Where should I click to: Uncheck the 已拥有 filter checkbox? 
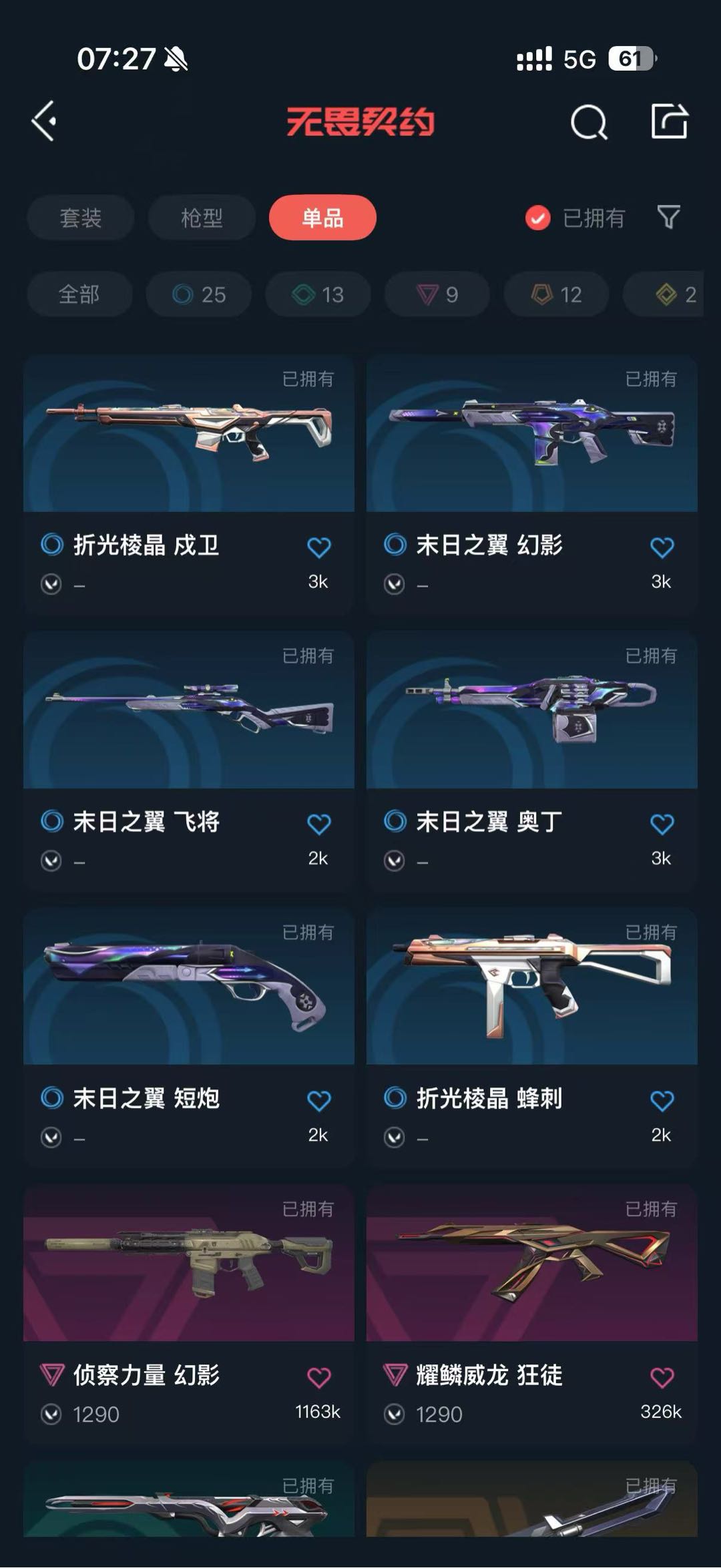(538, 218)
